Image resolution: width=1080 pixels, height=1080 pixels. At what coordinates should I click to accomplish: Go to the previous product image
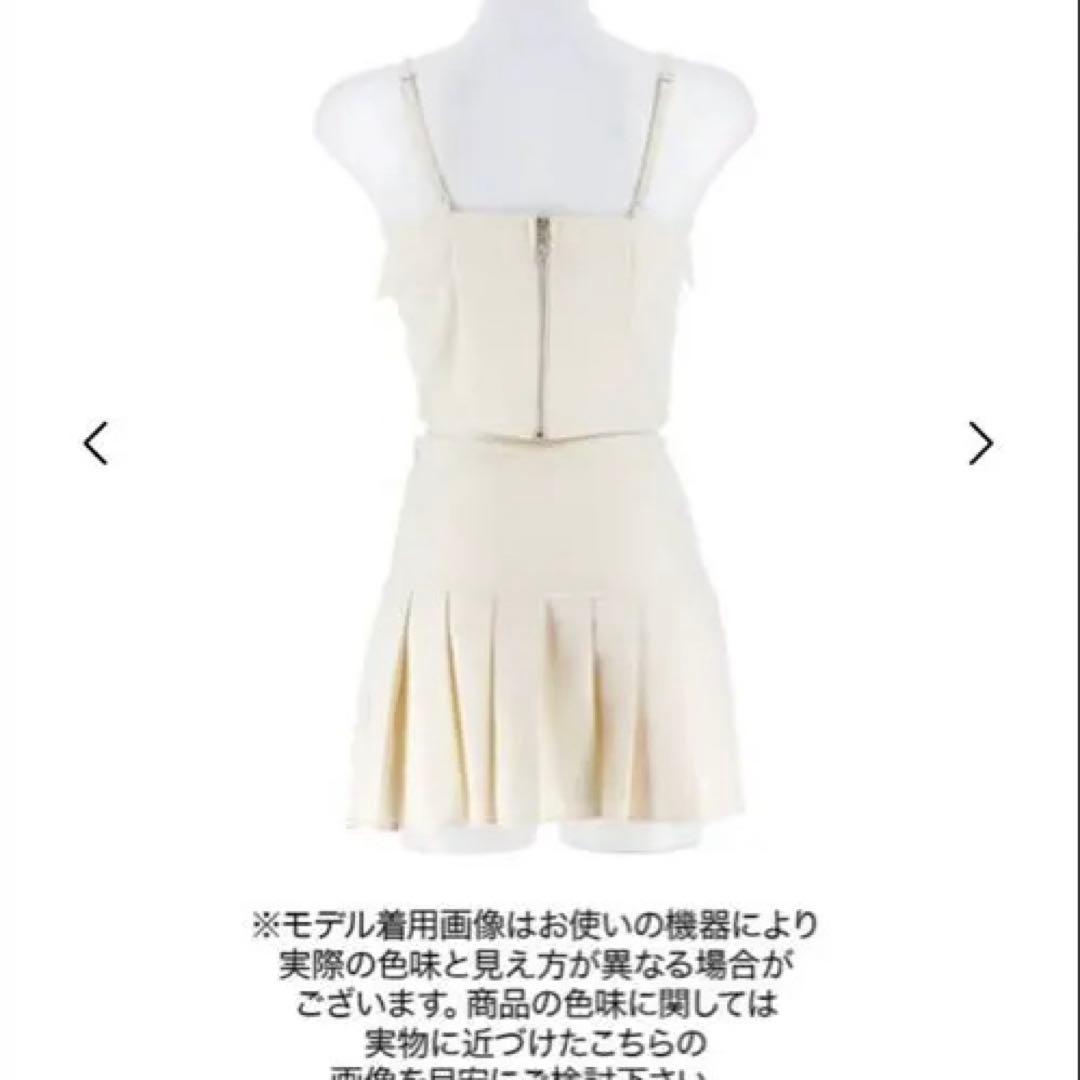coord(96,443)
